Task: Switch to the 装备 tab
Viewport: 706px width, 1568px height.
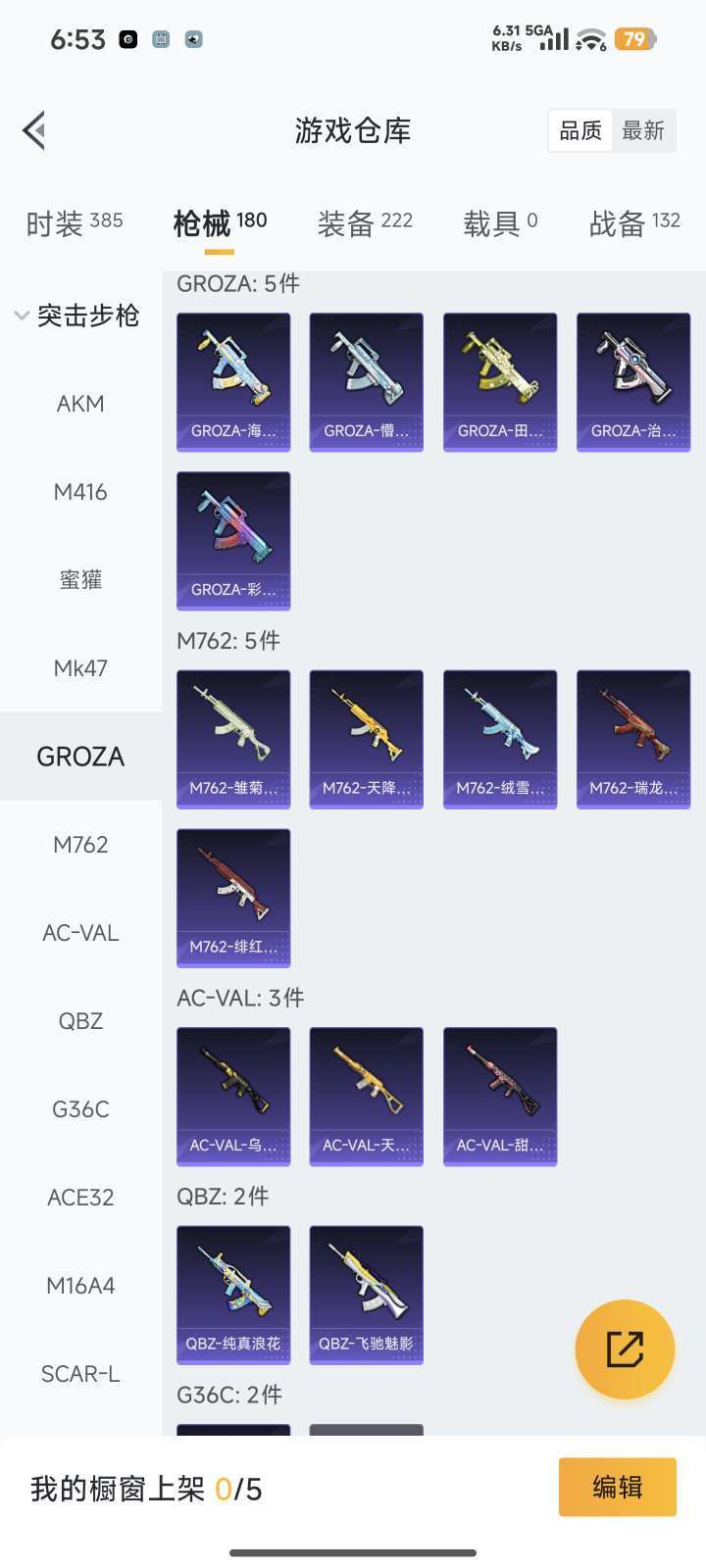Action: click(365, 223)
